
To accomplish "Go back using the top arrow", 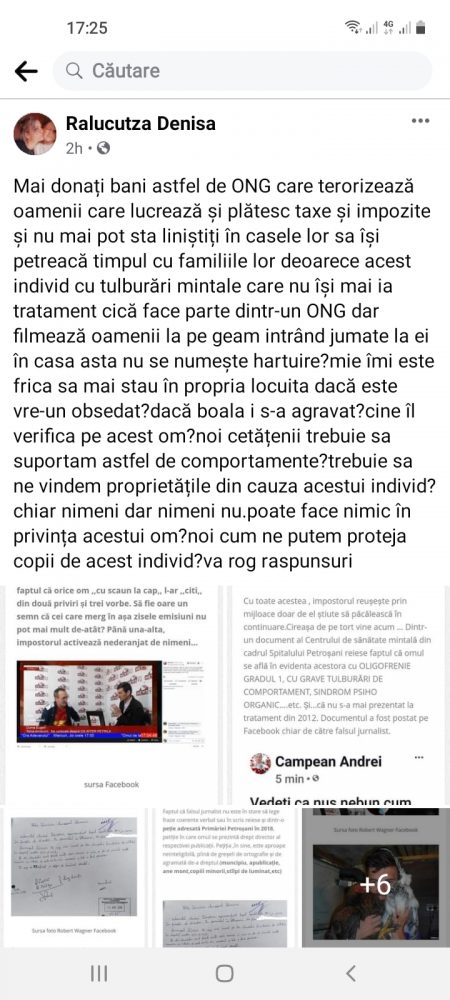I will tap(25, 71).
